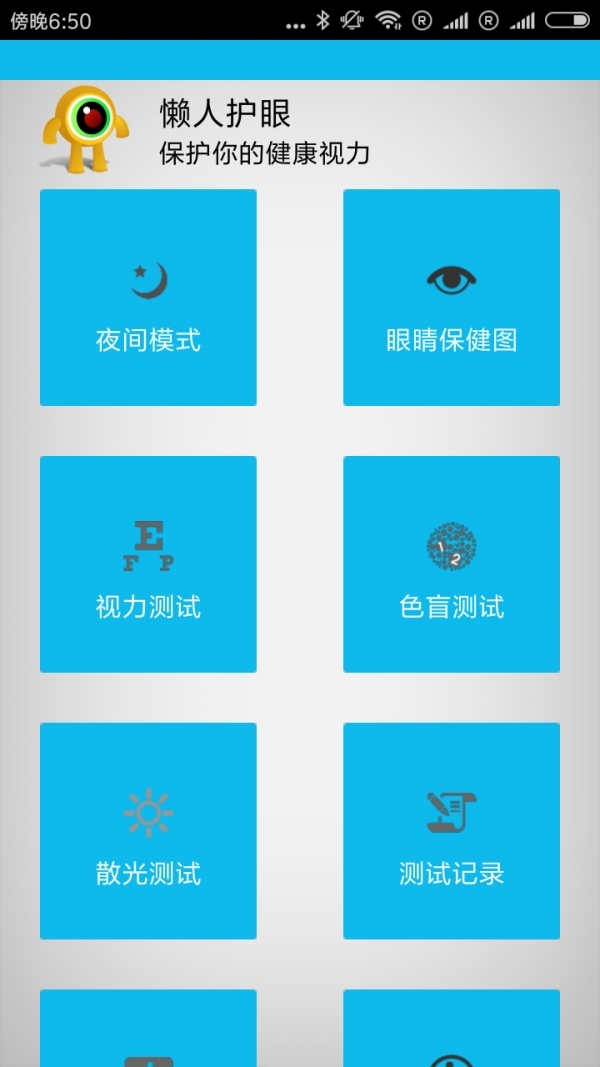
Task: Open the 夜间模式 night mode tile
Action: pyautogui.click(x=148, y=298)
